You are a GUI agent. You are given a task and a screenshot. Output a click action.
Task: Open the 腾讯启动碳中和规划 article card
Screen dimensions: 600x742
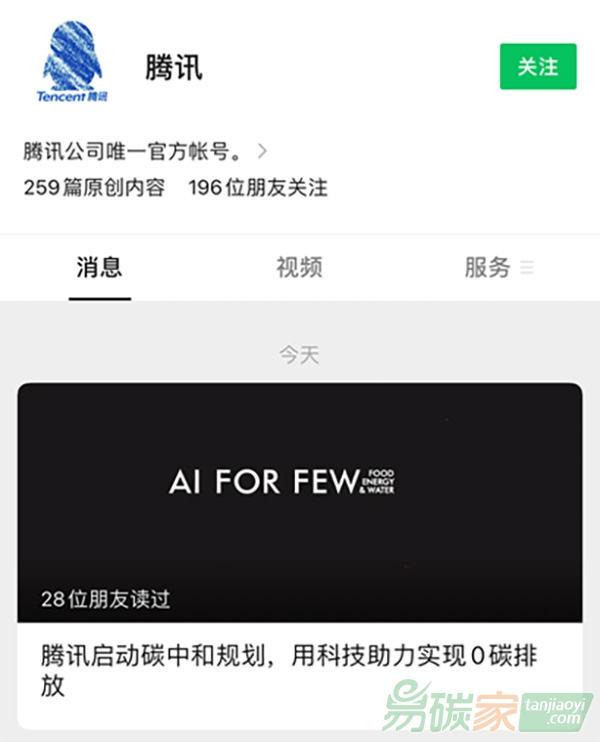299,555
